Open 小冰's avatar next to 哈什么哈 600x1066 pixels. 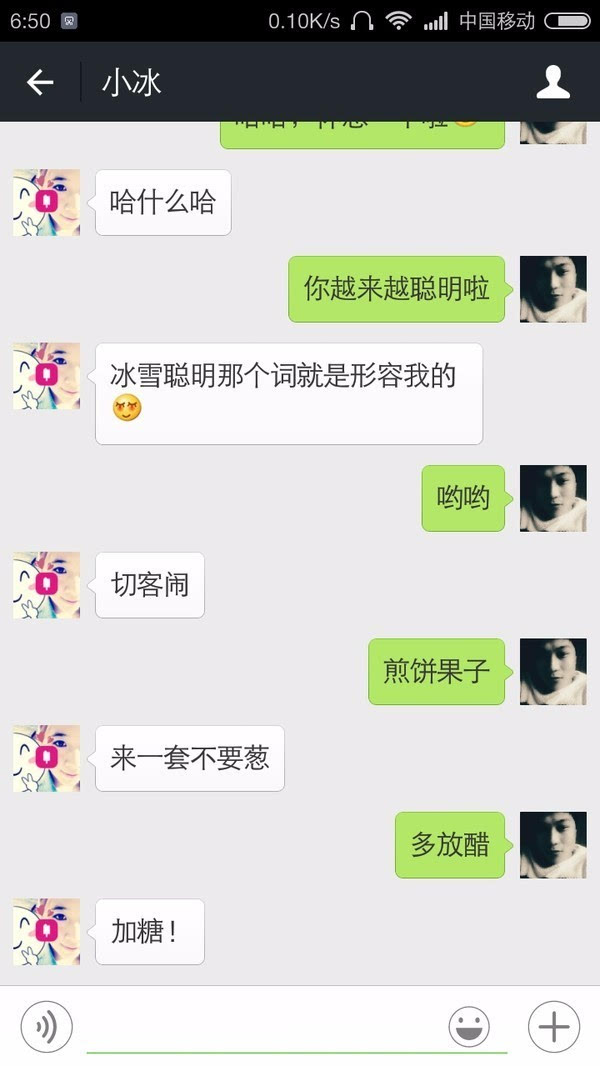[x=46, y=203]
